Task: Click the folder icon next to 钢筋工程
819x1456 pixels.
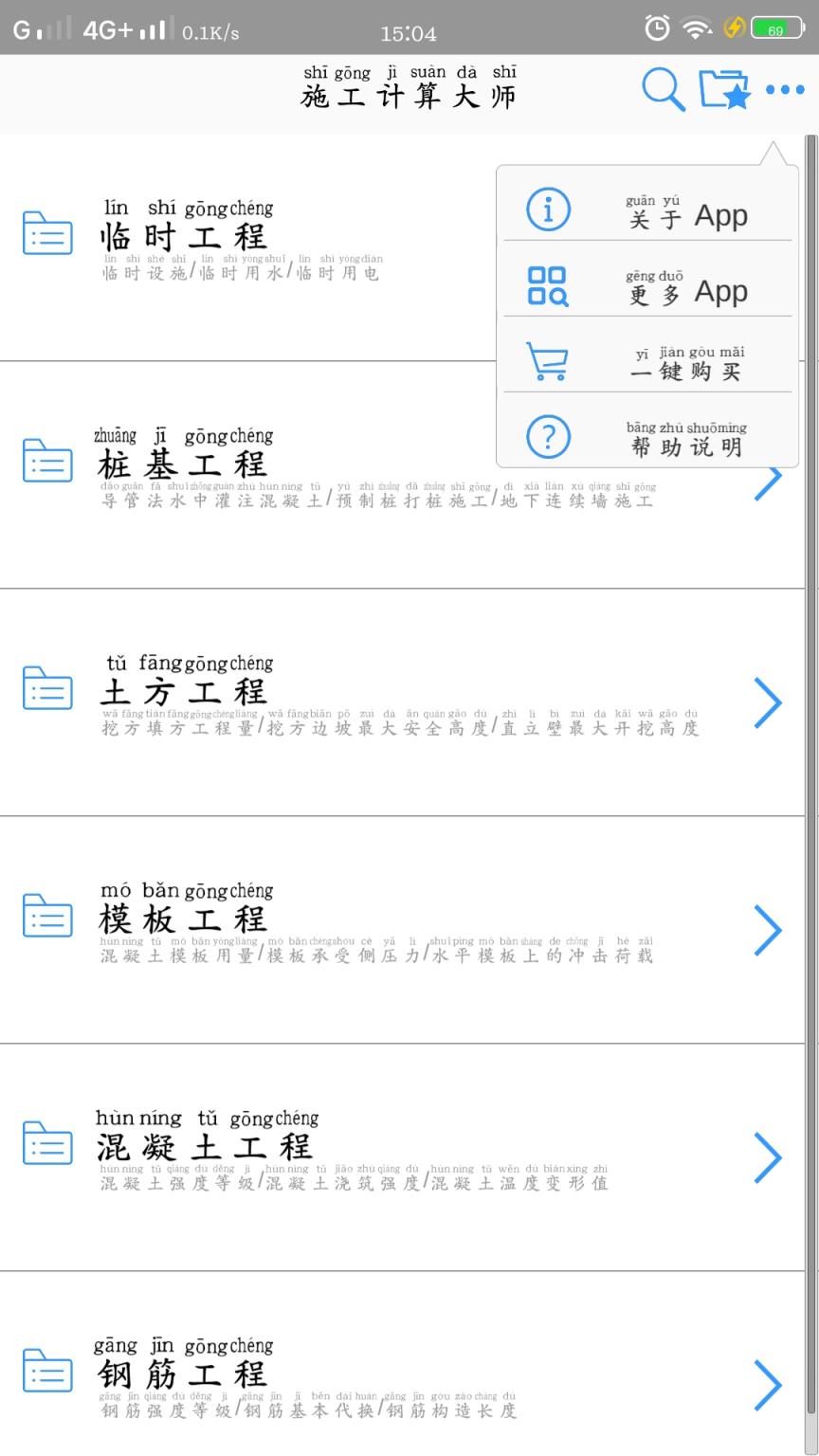Action: pos(47,1372)
